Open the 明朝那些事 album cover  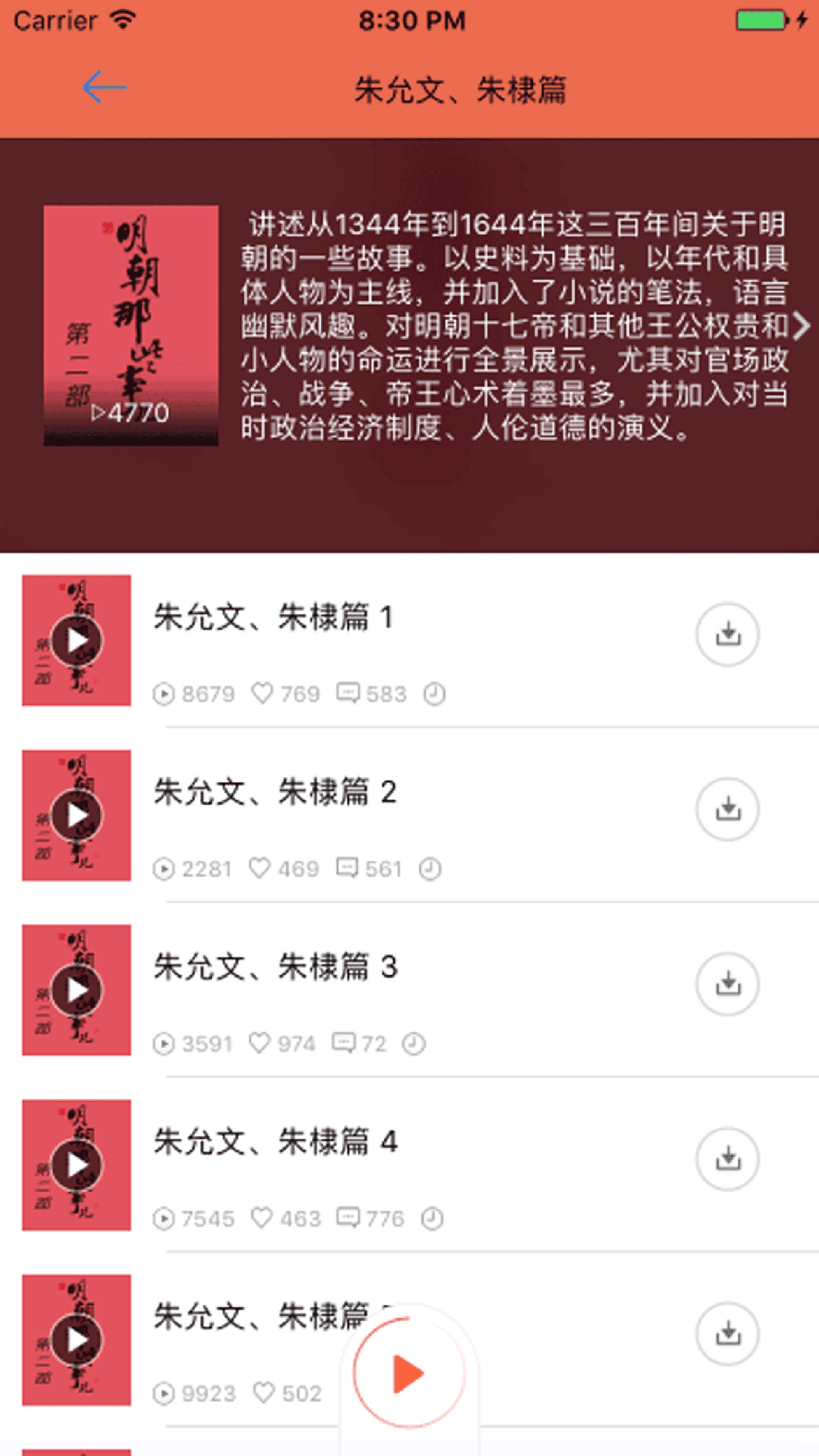(x=131, y=325)
